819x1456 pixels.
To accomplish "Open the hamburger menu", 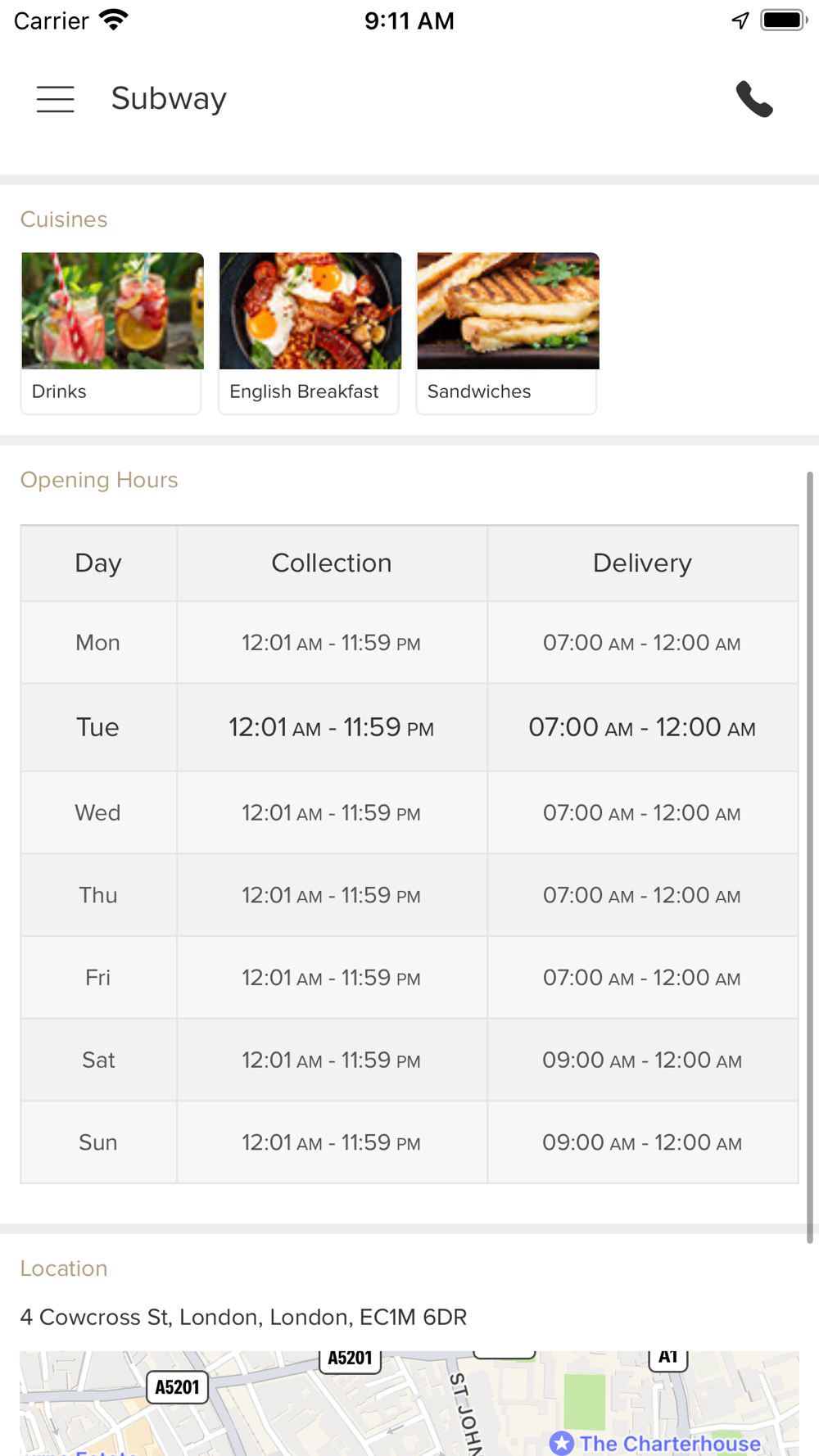I will pos(56,99).
